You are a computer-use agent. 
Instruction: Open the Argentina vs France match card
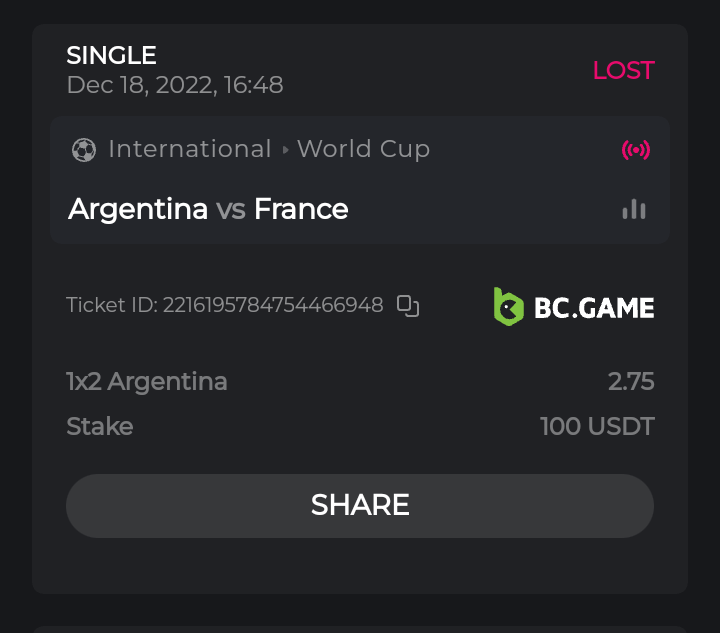pyautogui.click(x=208, y=209)
